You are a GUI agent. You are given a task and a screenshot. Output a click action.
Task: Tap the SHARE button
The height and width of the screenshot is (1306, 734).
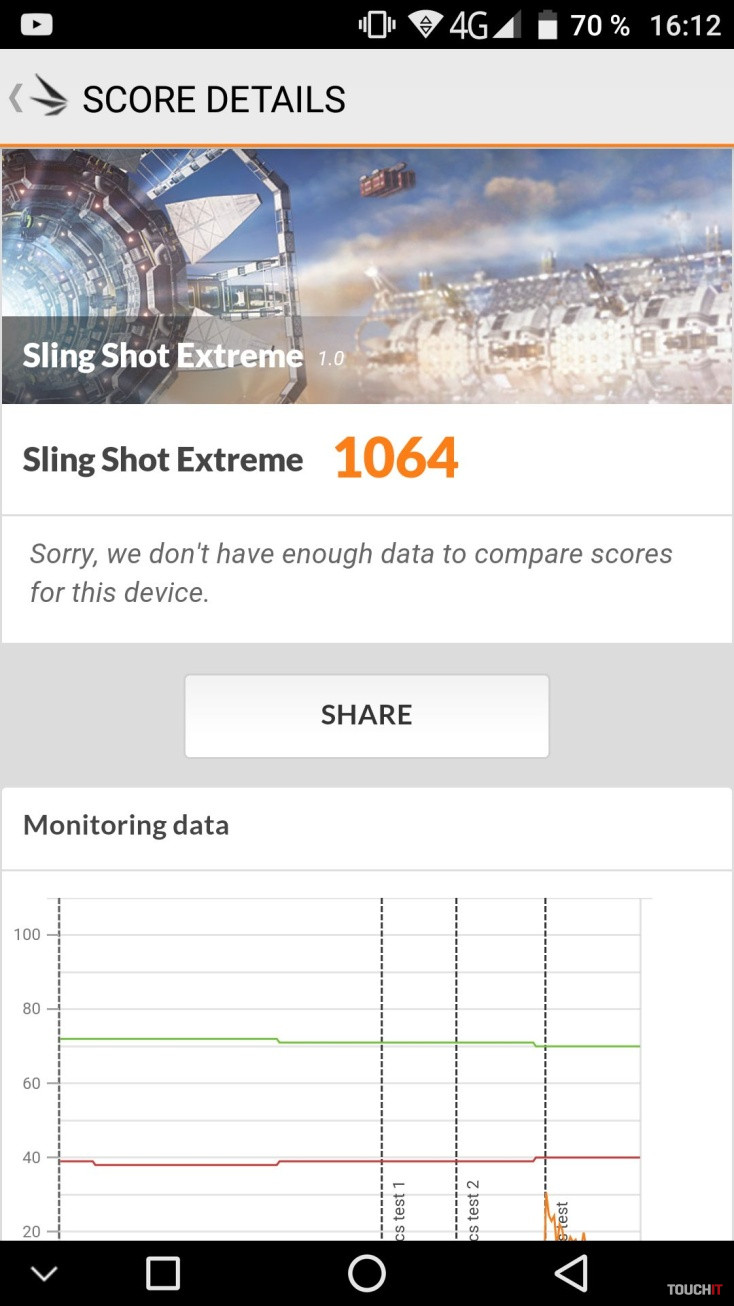pyautogui.click(x=366, y=715)
